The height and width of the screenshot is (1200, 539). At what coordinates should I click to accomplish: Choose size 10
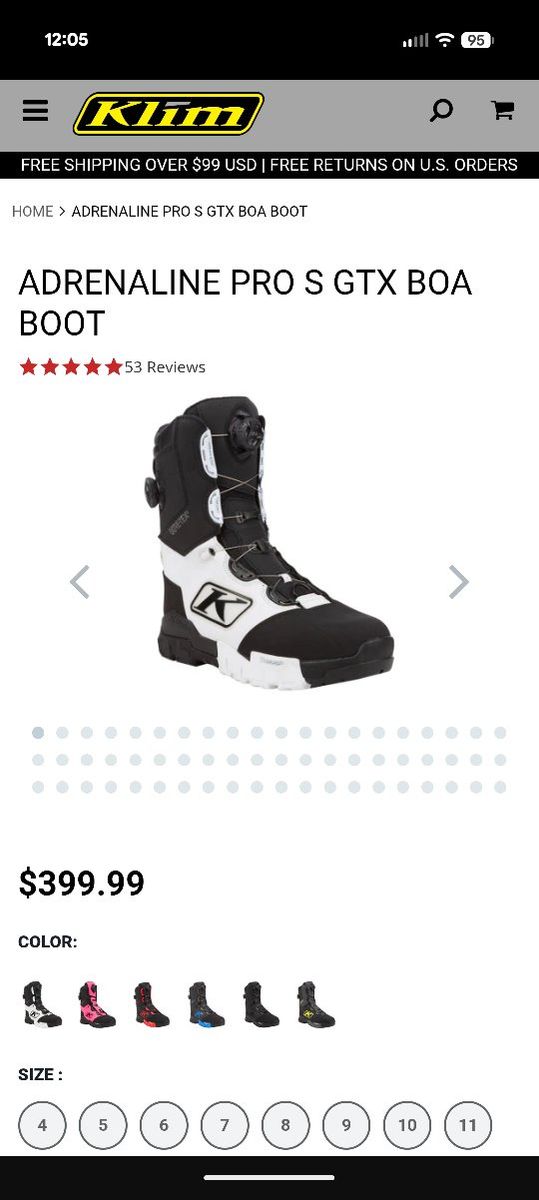[407, 1125]
